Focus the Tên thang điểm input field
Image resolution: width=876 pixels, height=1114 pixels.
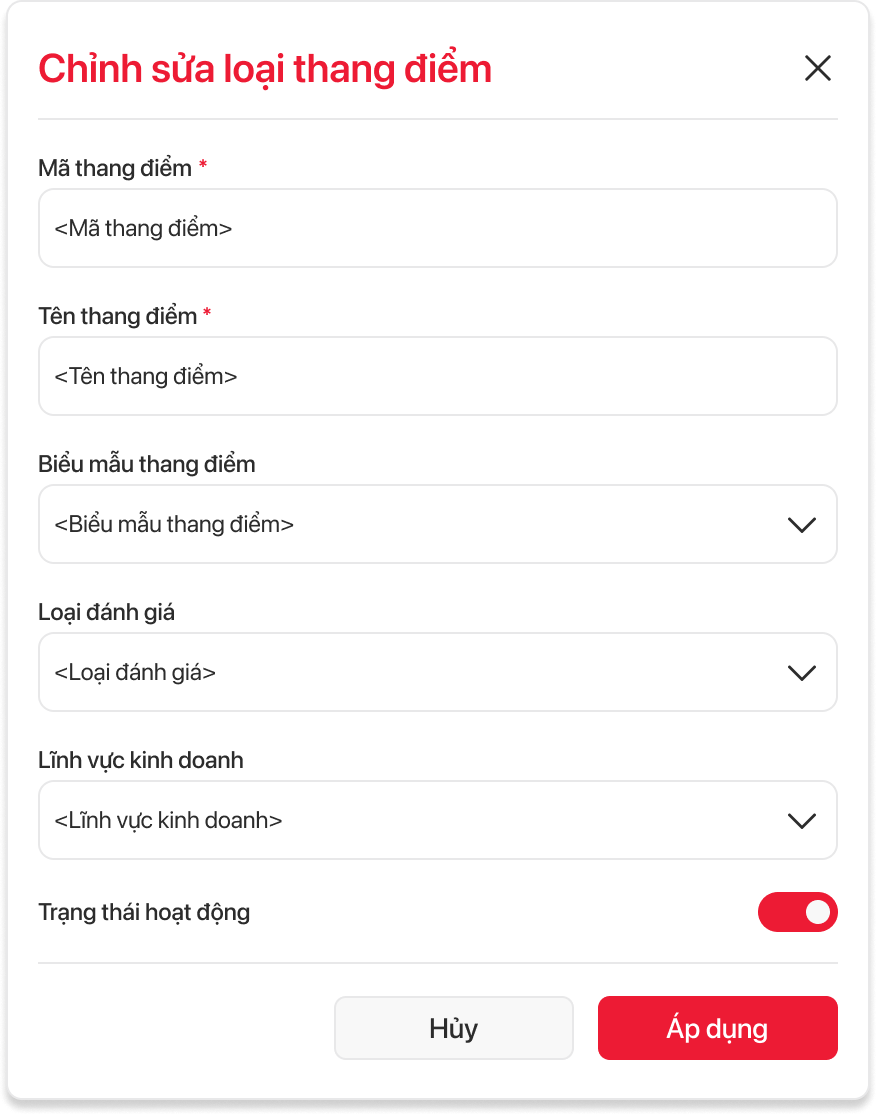coord(437,376)
